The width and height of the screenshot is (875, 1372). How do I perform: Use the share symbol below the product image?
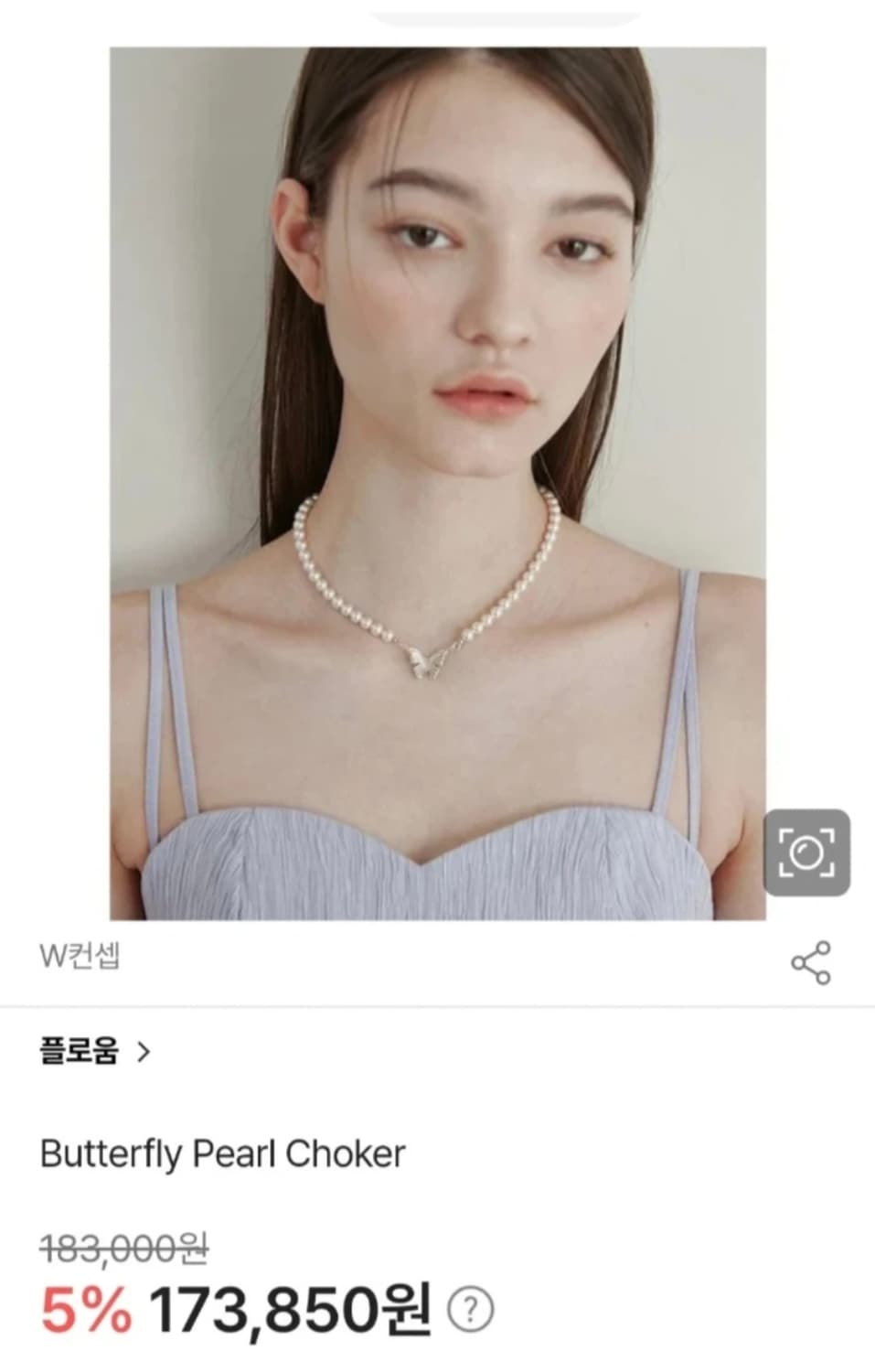[808, 959]
